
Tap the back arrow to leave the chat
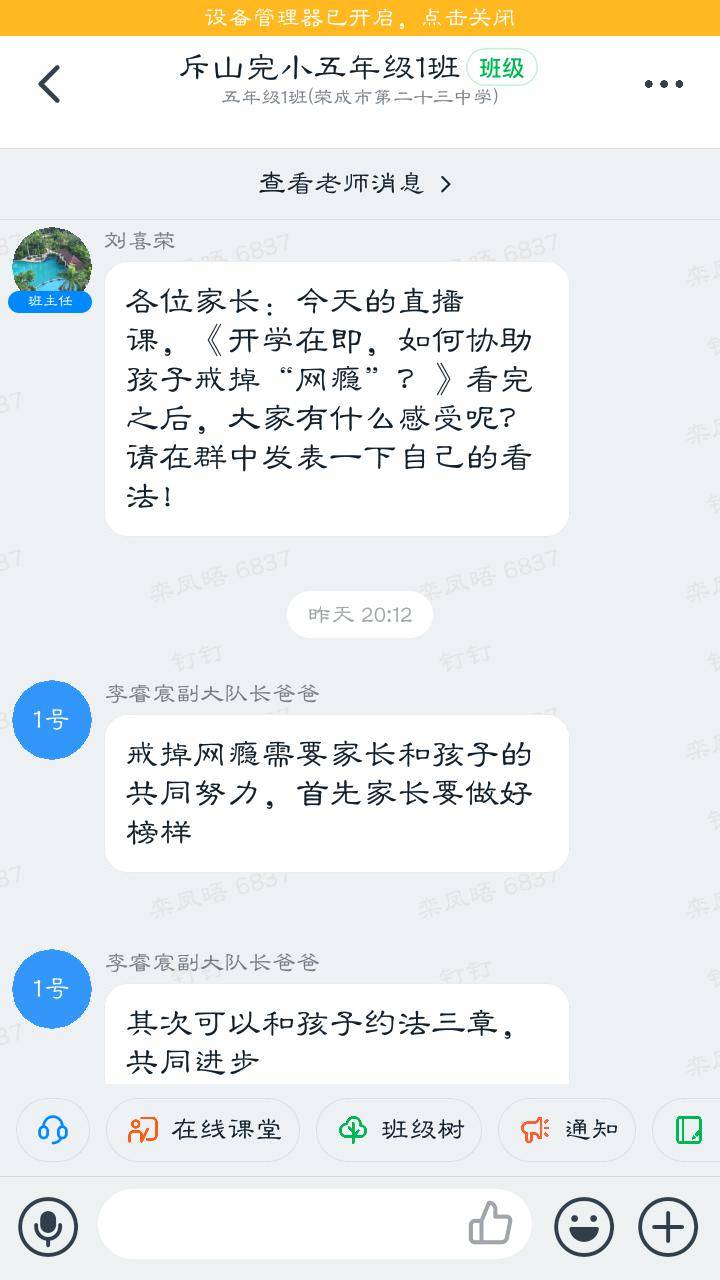pyautogui.click(x=49, y=83)
